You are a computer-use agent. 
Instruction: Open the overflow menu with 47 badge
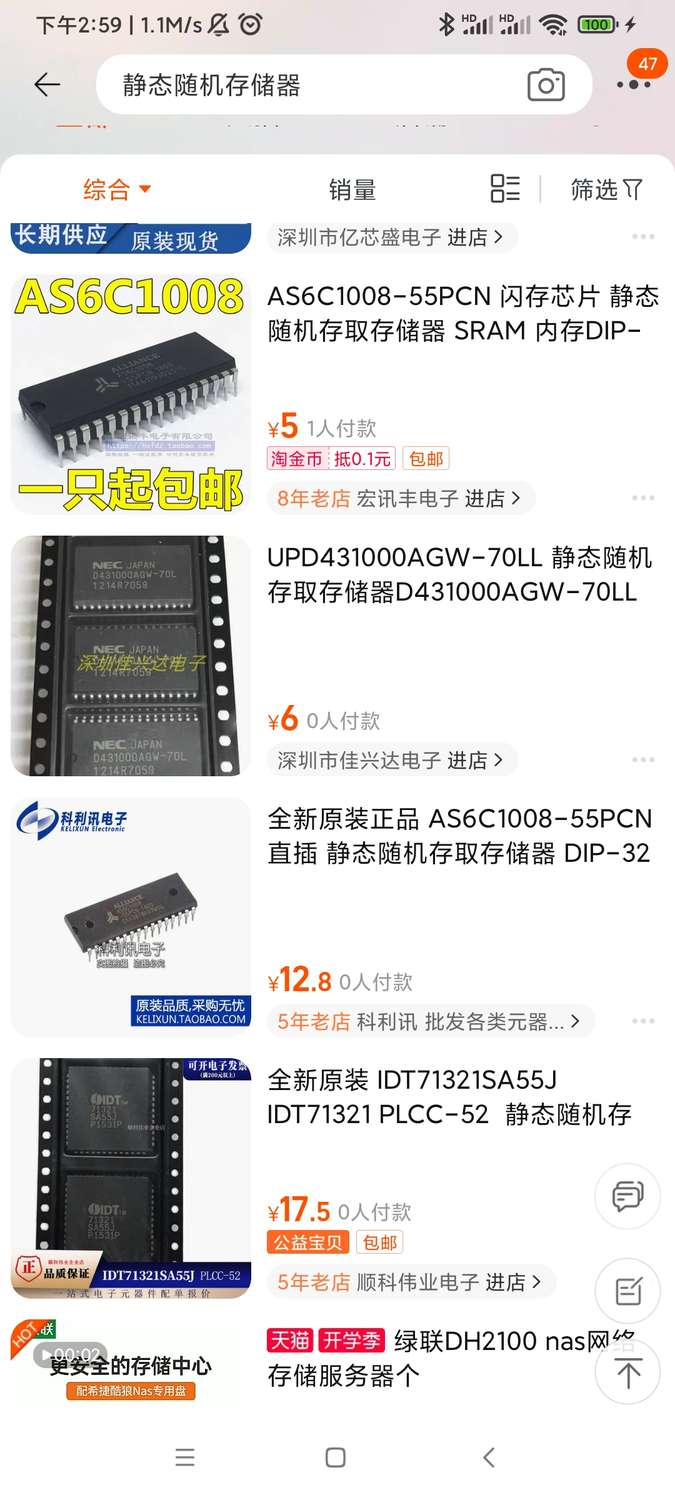(x=634, y=84)
